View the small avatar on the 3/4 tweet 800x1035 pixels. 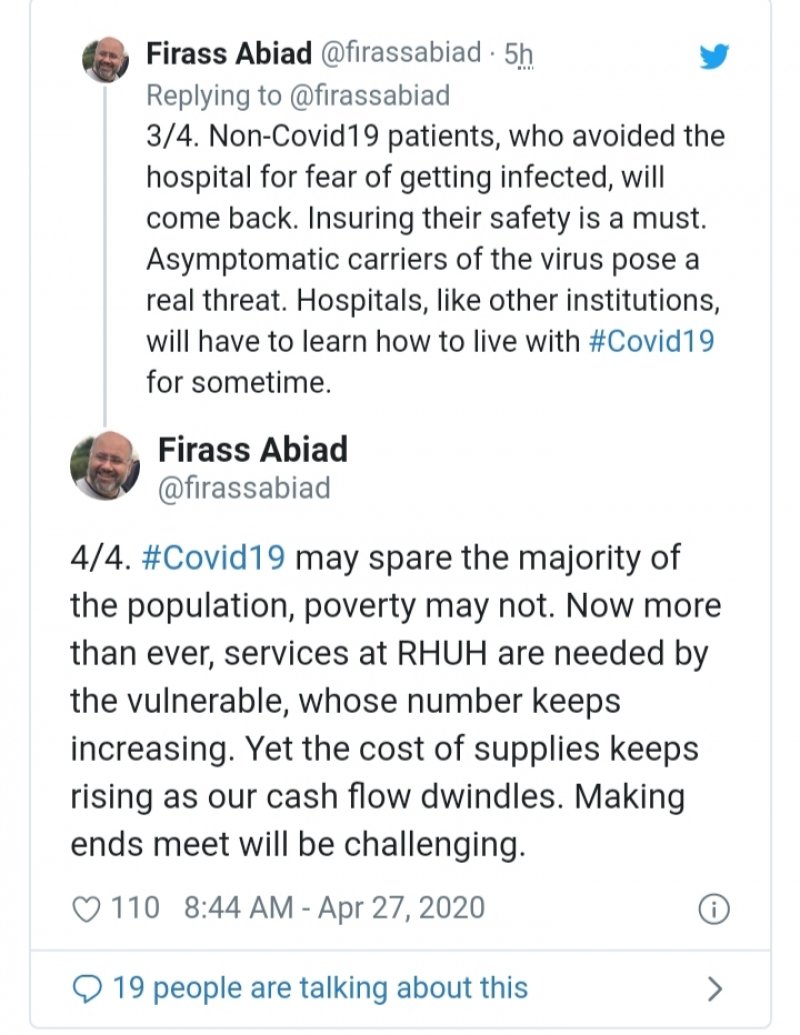point(105,60)
